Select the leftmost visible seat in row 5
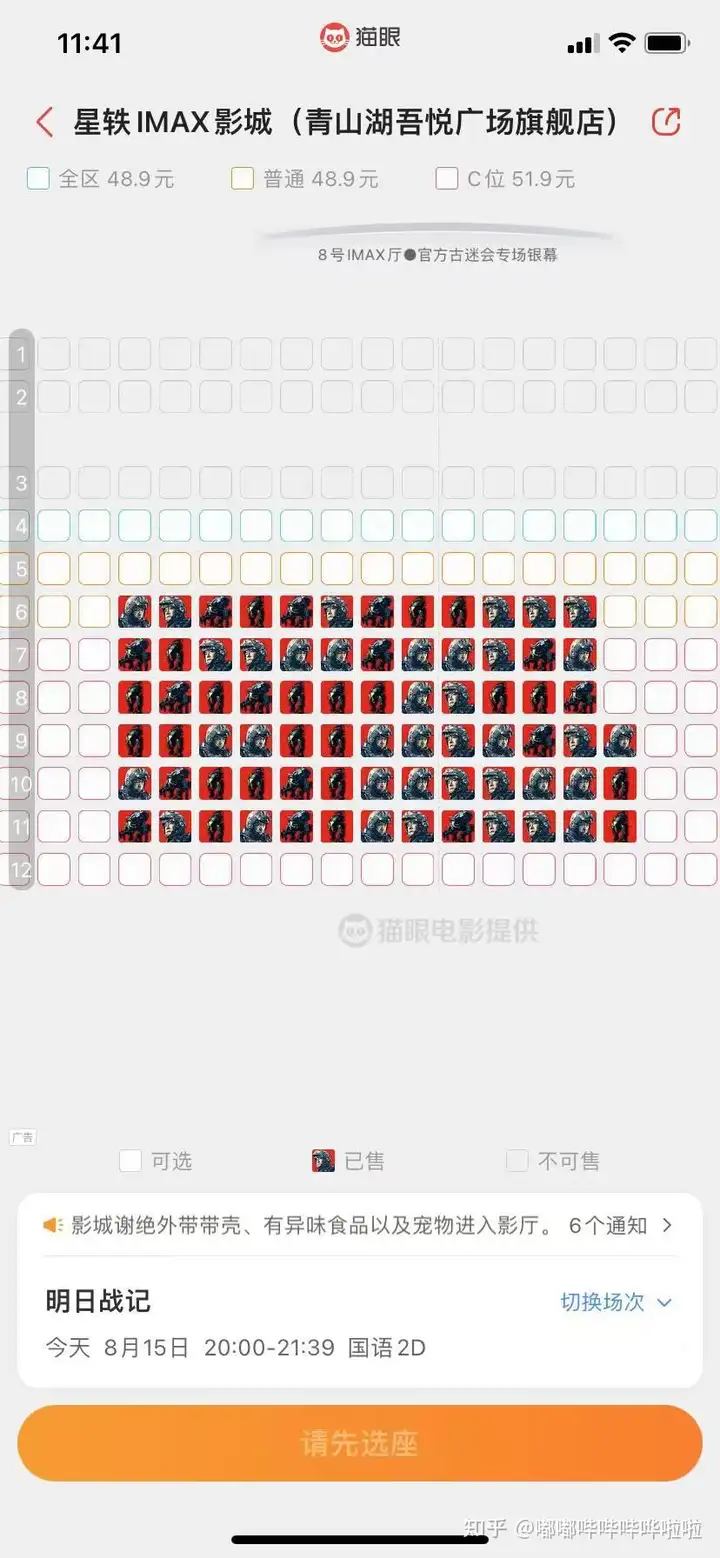Viewport: 720px width, 1558px height. (54, 568)
